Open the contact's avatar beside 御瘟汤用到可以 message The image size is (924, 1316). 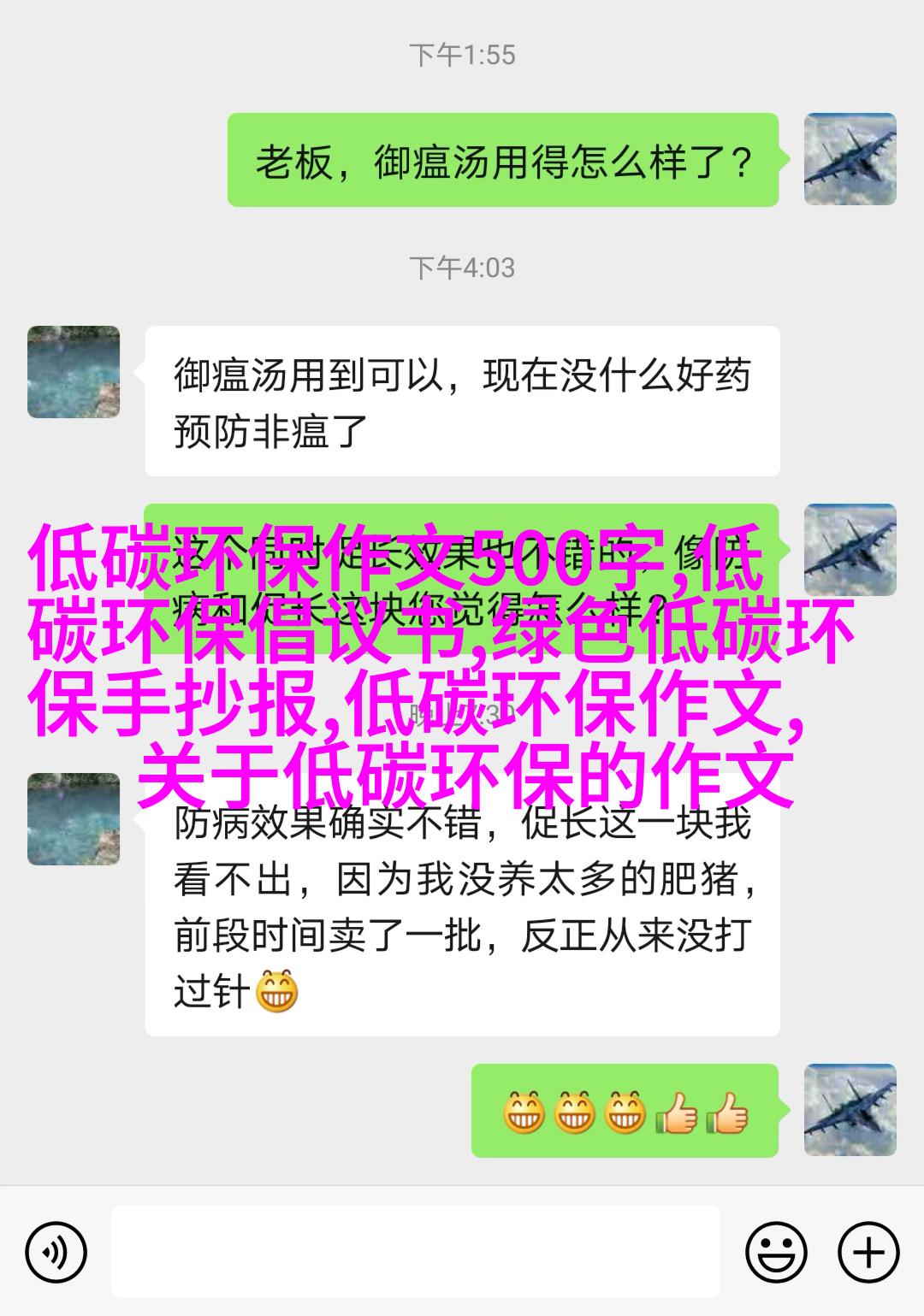[x=74, y=372]
